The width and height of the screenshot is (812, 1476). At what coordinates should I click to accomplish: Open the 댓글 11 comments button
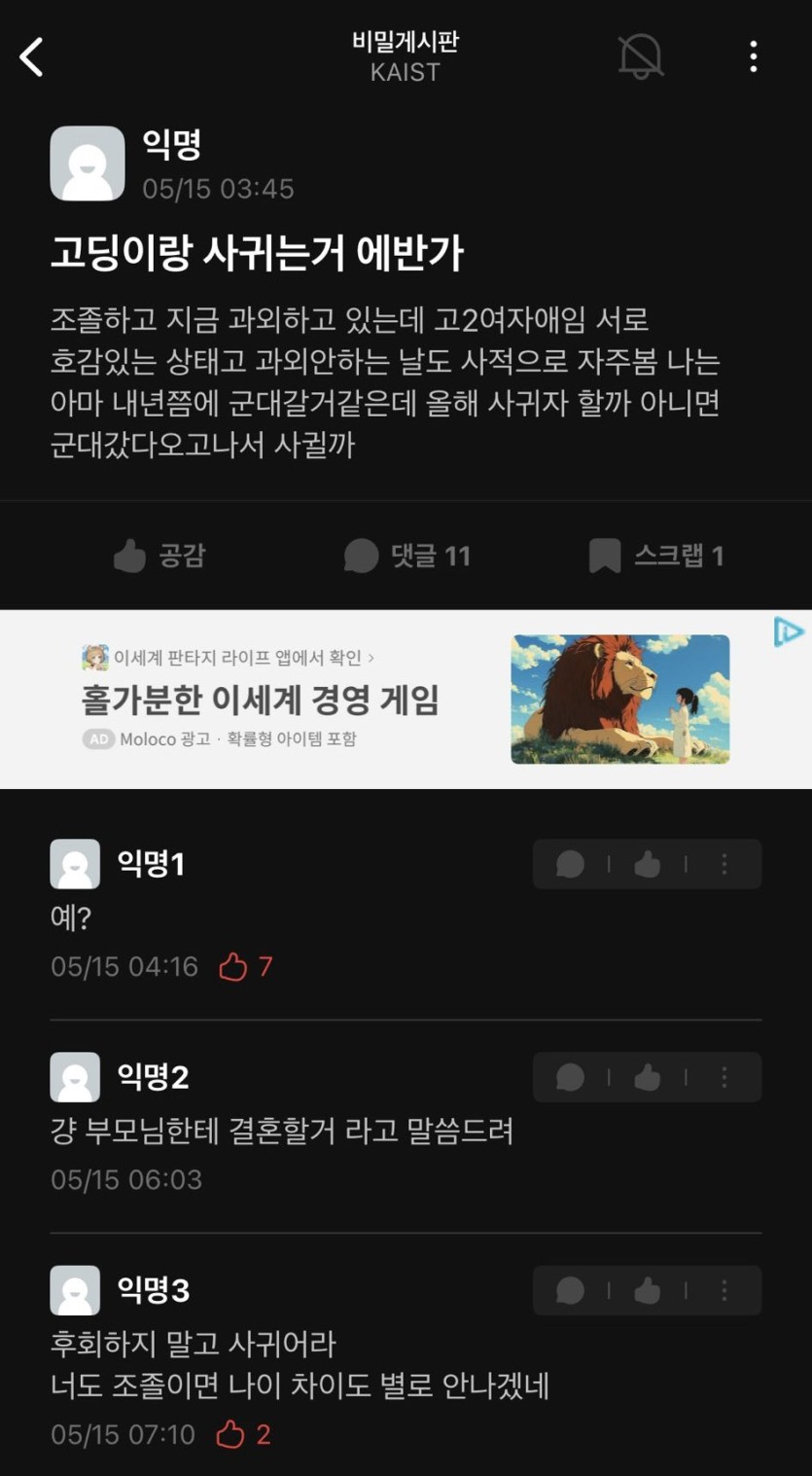coord(407,556)
